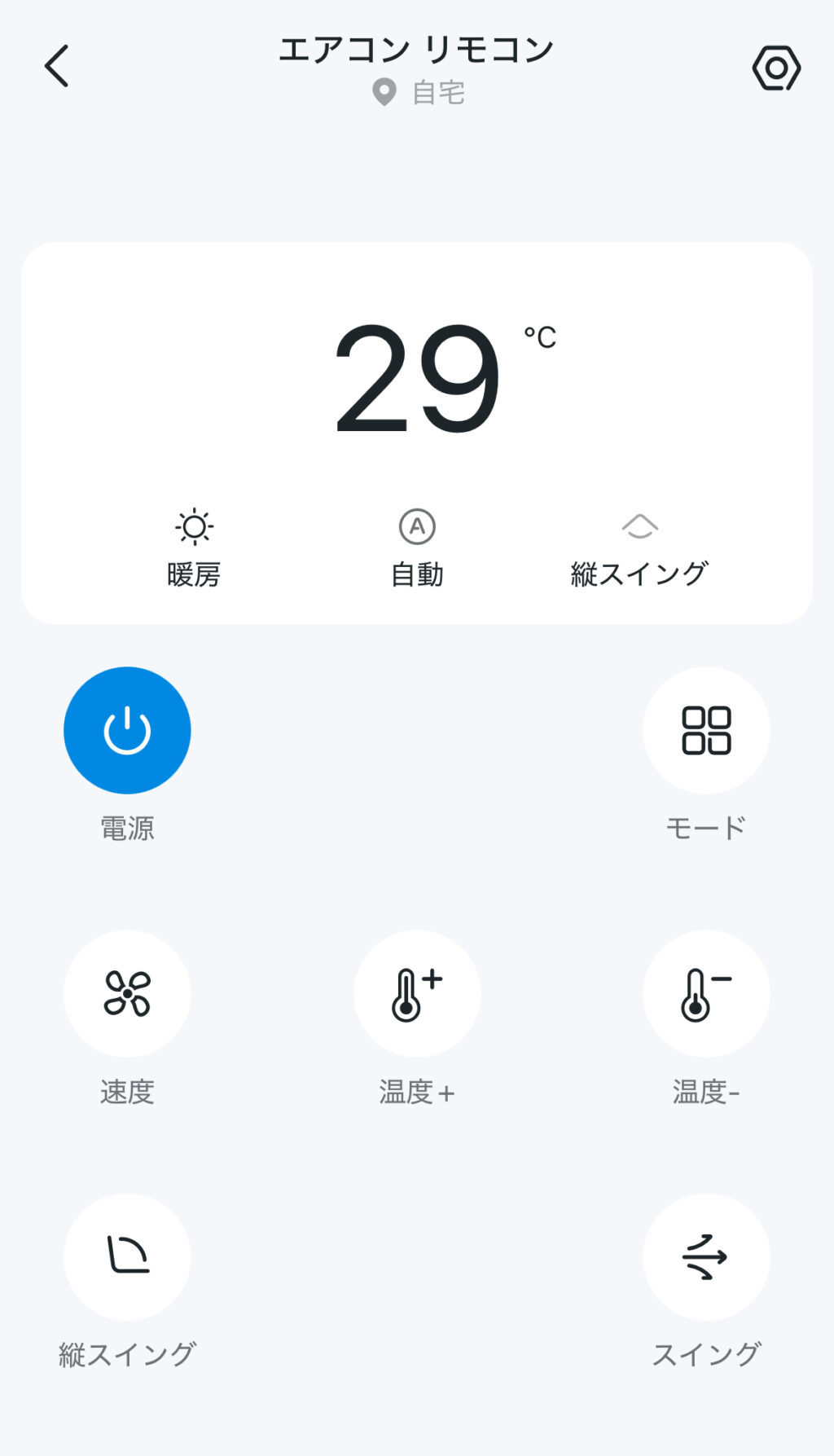Open the remote settings hexagon icon
Viewport: 834px width, 1456px height.
tap(775, 68)
